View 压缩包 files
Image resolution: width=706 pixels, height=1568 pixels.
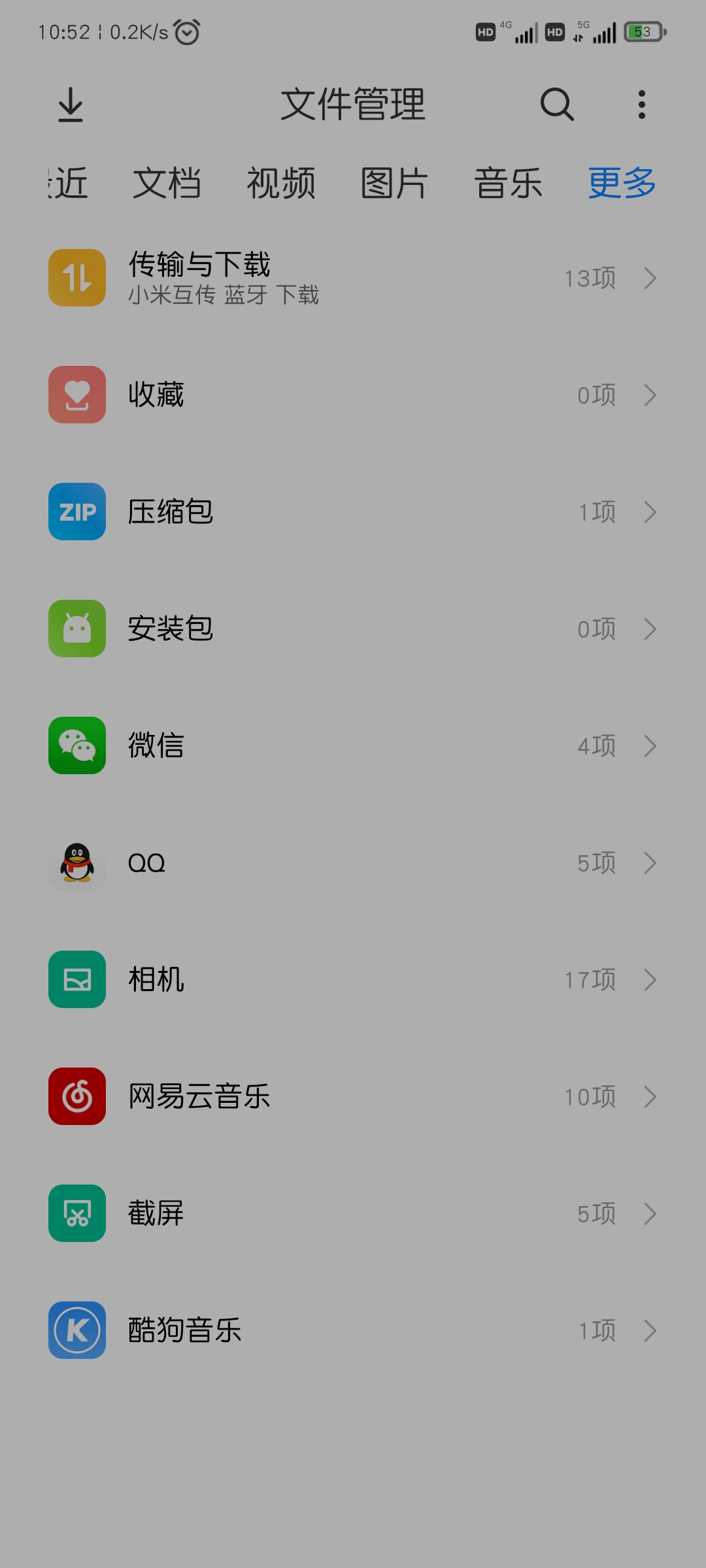[353, 512]
